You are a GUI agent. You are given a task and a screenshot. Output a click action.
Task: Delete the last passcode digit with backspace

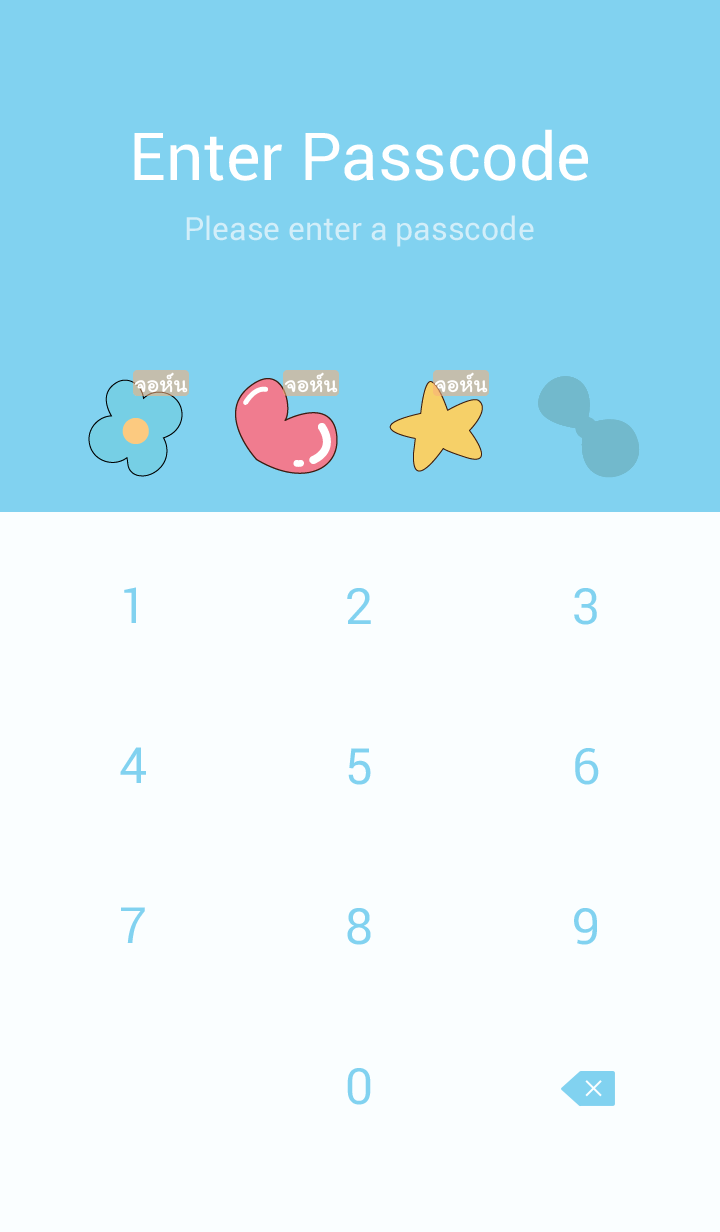[589, 1088]
